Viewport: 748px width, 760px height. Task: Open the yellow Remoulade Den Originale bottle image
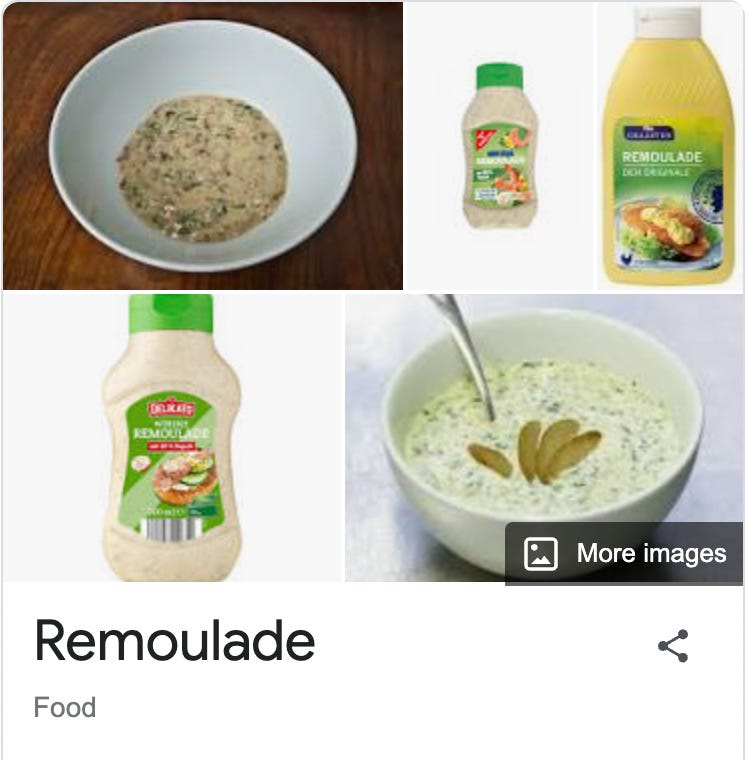(x=669, y=146)
